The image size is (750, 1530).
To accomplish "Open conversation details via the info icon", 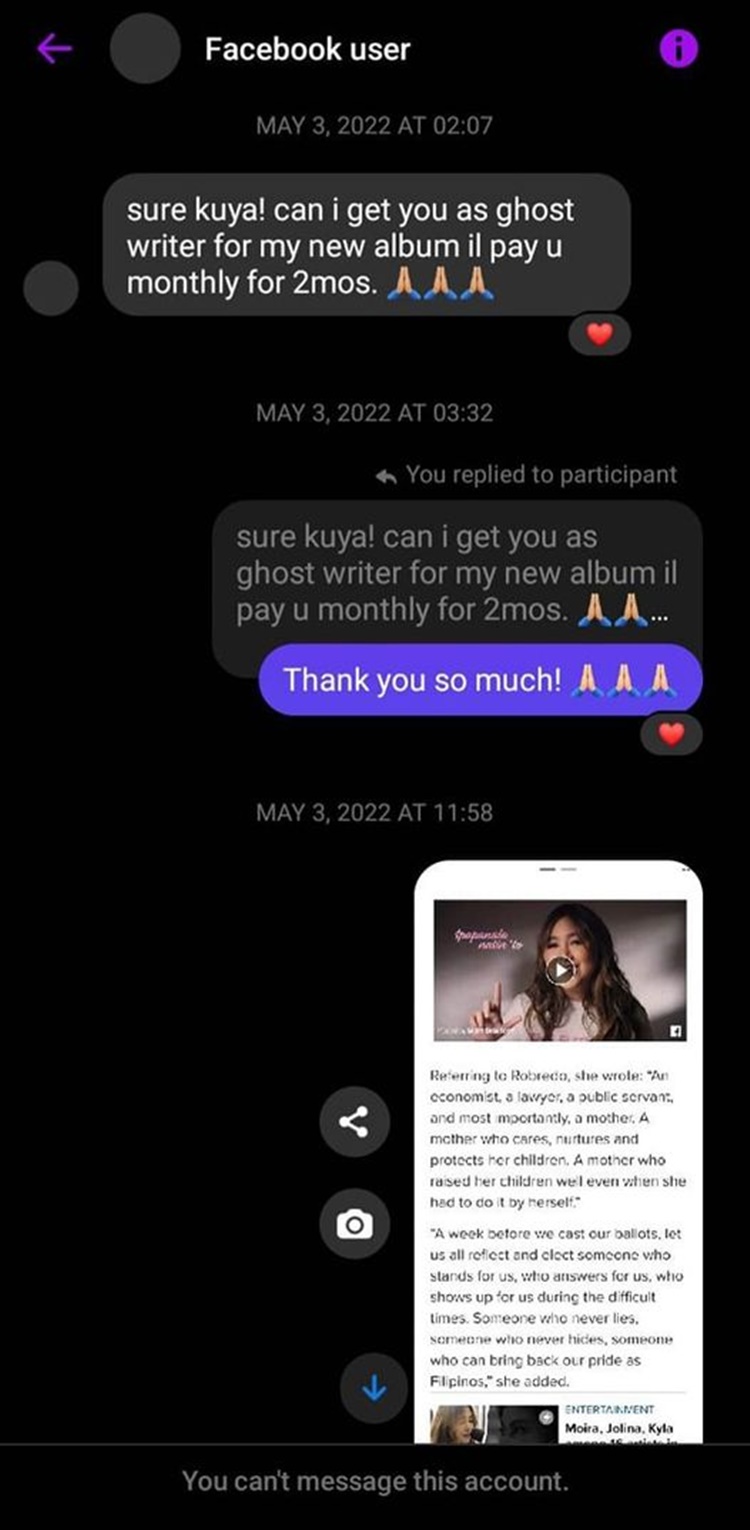I will pos(679,47).
